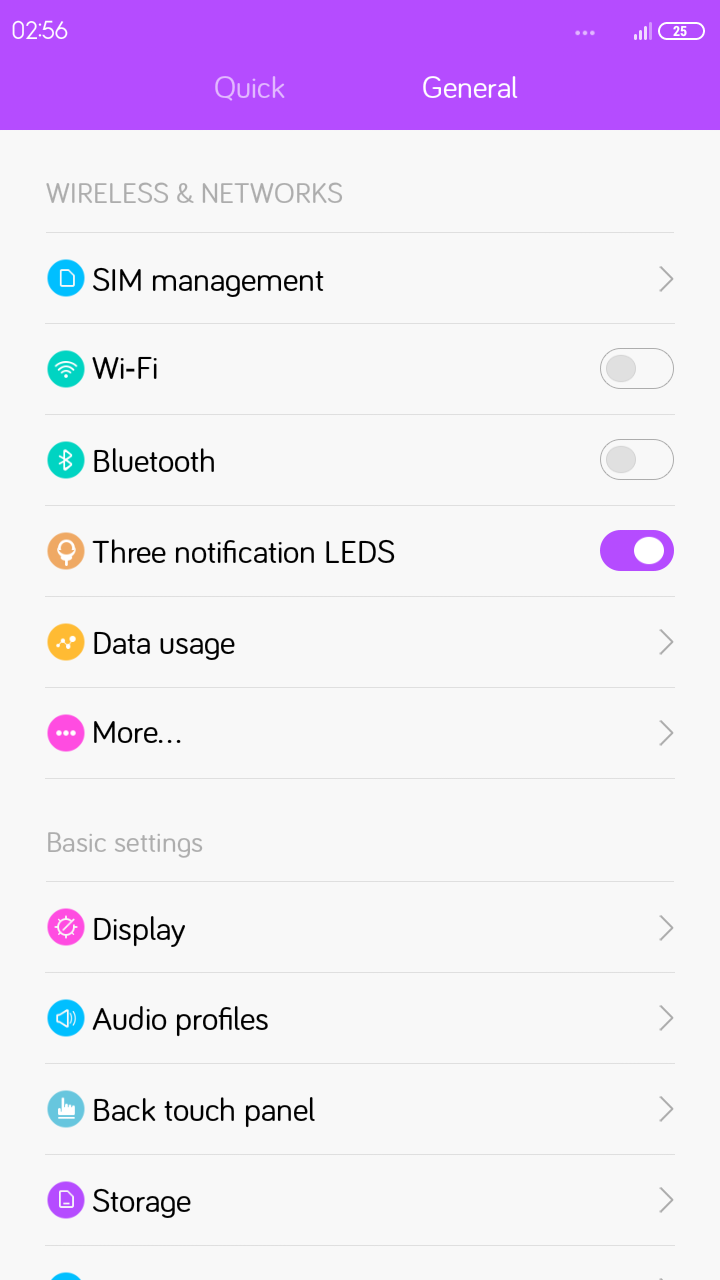Enable the Bluetooth toggle
The image size is (720, 1280).
click(x=637, y=460)
